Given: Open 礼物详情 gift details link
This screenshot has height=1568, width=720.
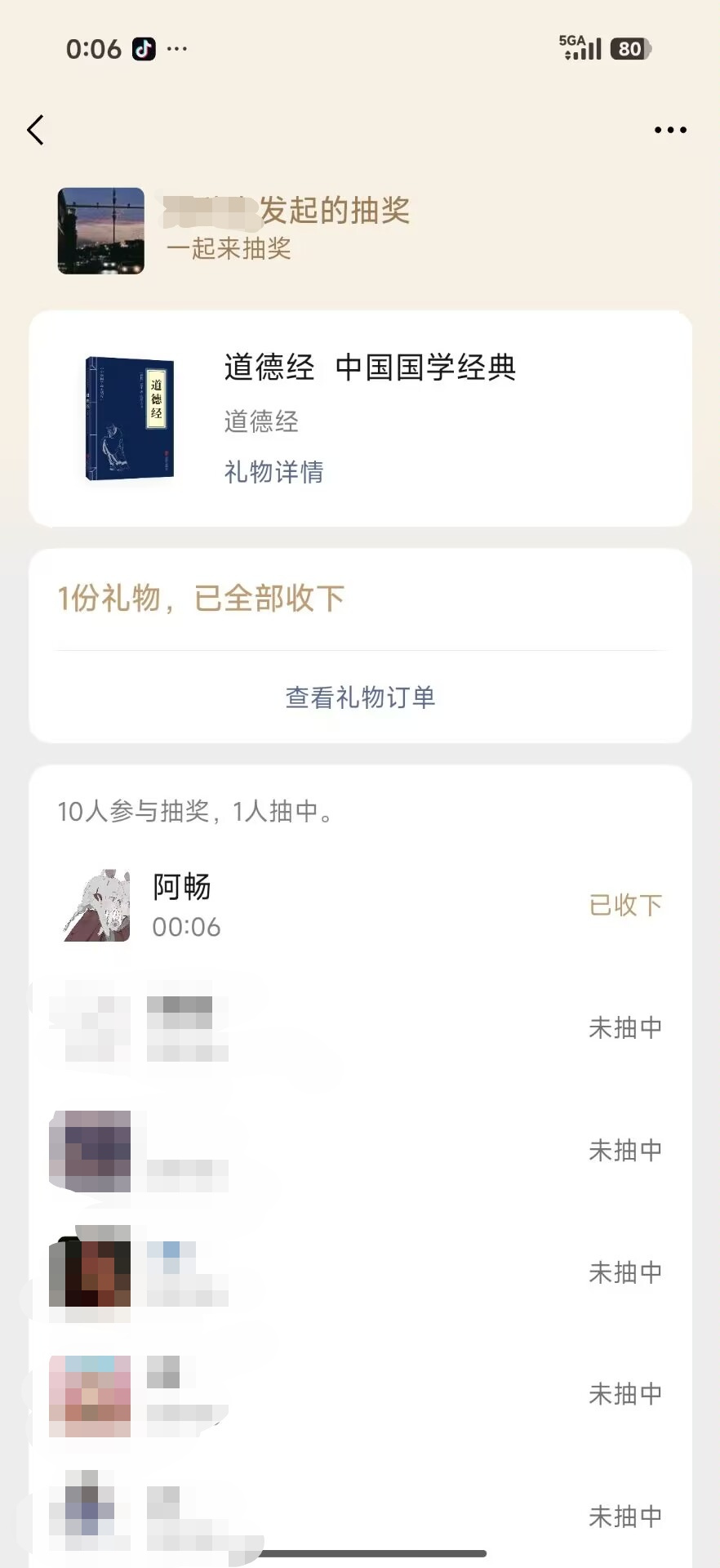Looking at the screenshot, I should pos(274,472).
